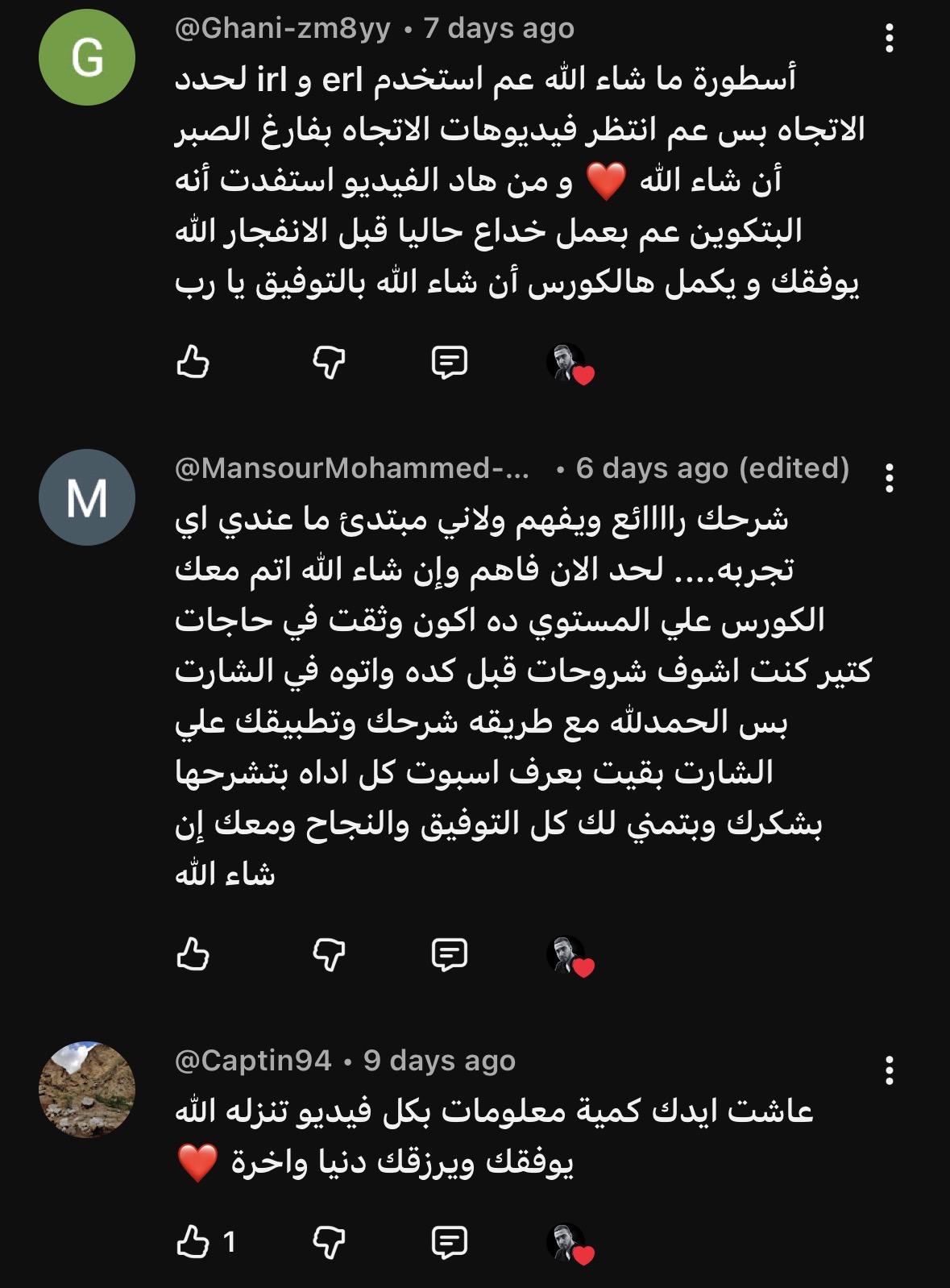Image resolution: width=950 pixels, height=1288 pixels.
Task: Open overflow menu on @Captin94's comment
Action: (x=889, y=1070)
